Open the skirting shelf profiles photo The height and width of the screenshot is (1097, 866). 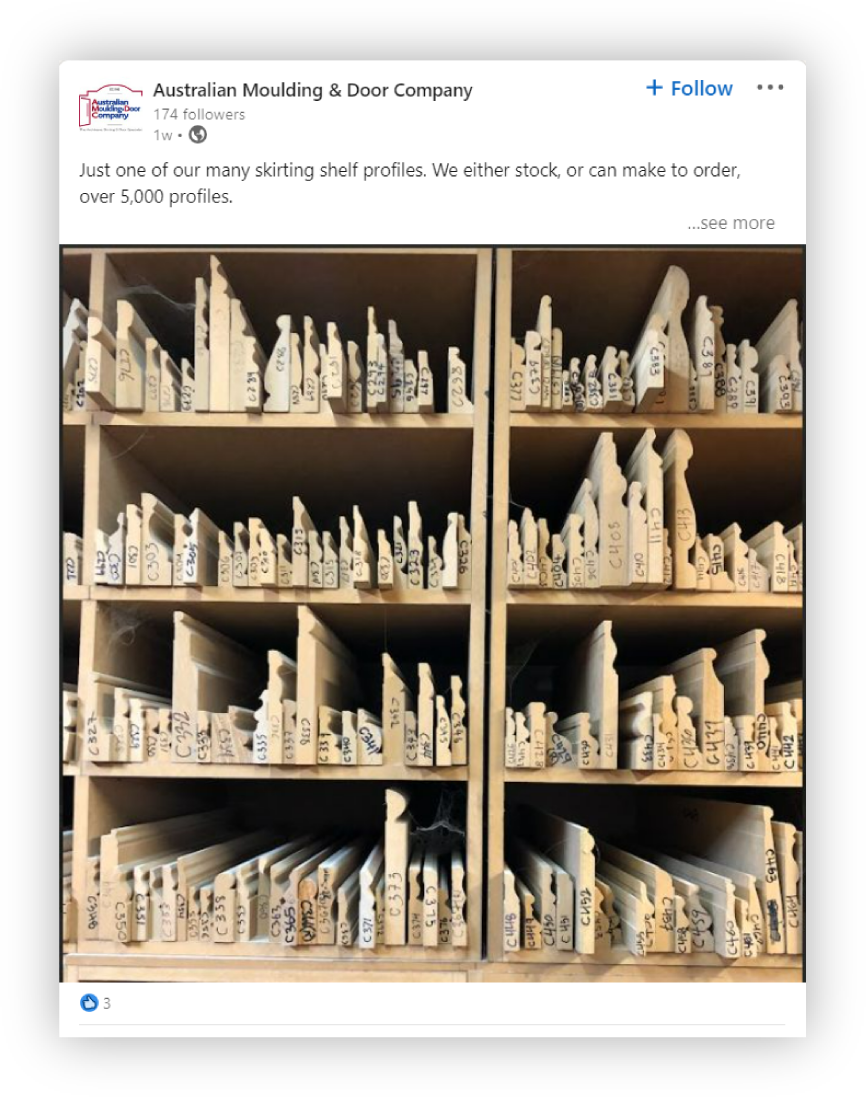tap(432, 614)
